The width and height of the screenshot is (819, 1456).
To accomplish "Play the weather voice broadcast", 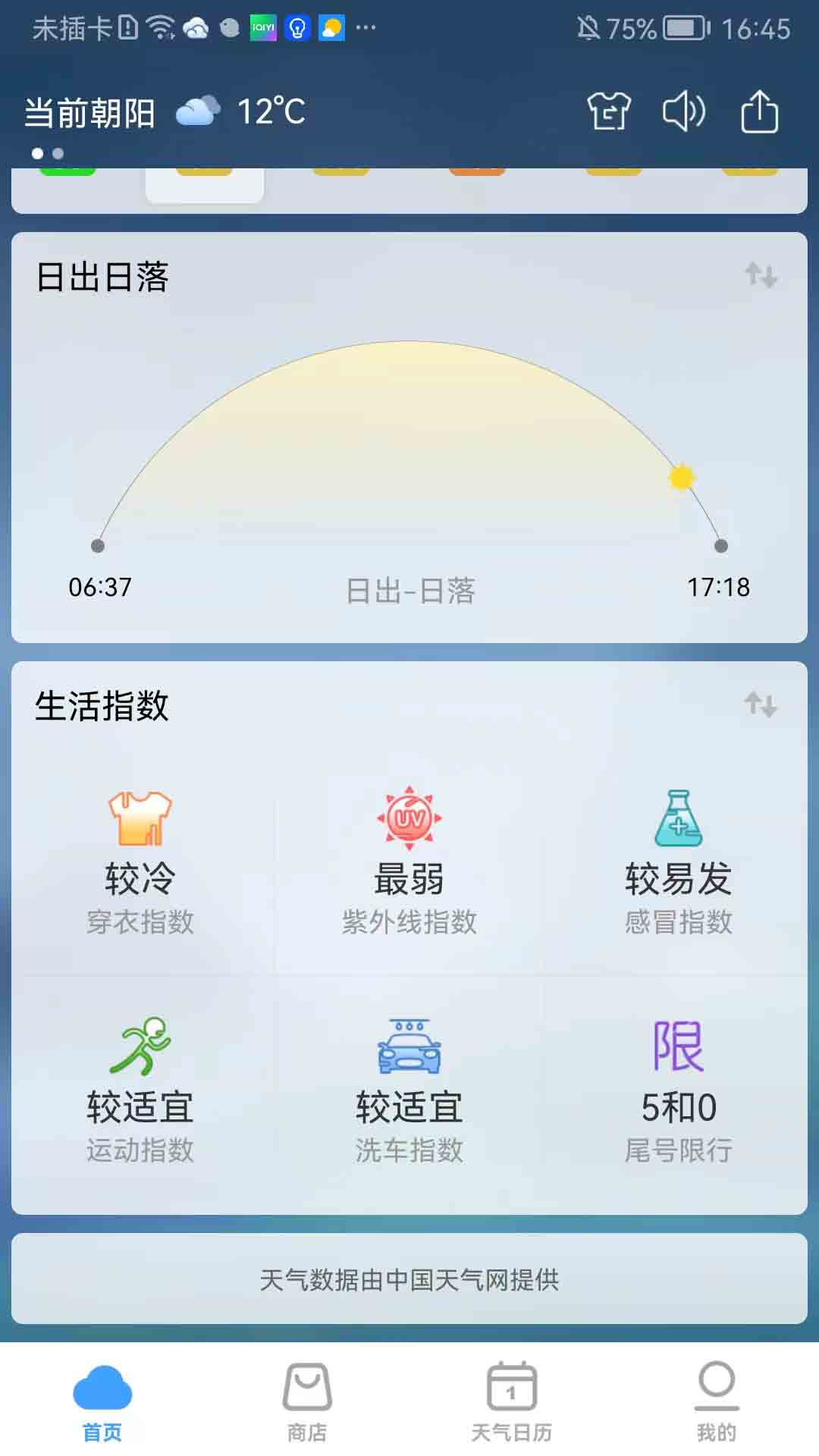I will click(683, 111).
